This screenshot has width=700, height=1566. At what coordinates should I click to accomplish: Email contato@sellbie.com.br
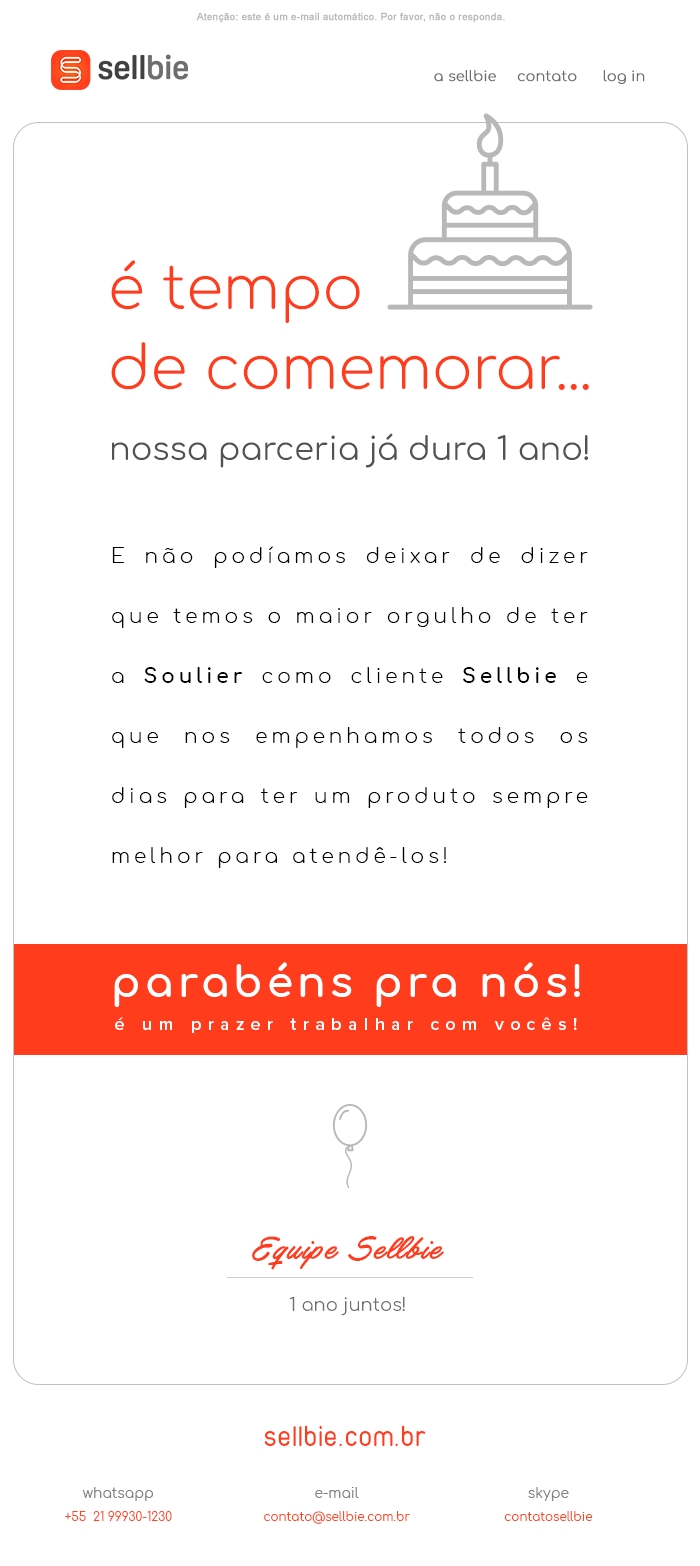point(336,1517)
